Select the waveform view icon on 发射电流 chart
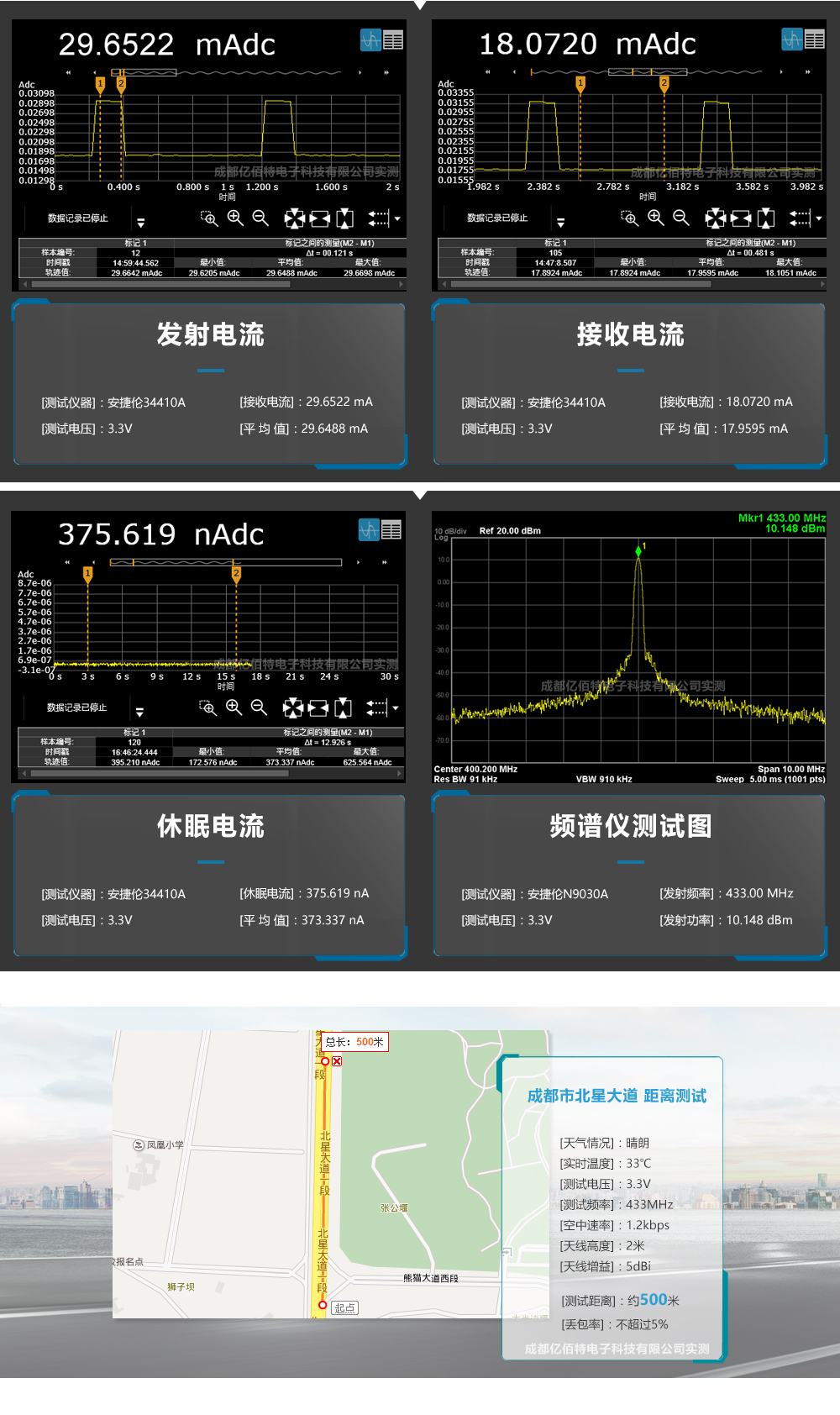 (x=370, y=39)
